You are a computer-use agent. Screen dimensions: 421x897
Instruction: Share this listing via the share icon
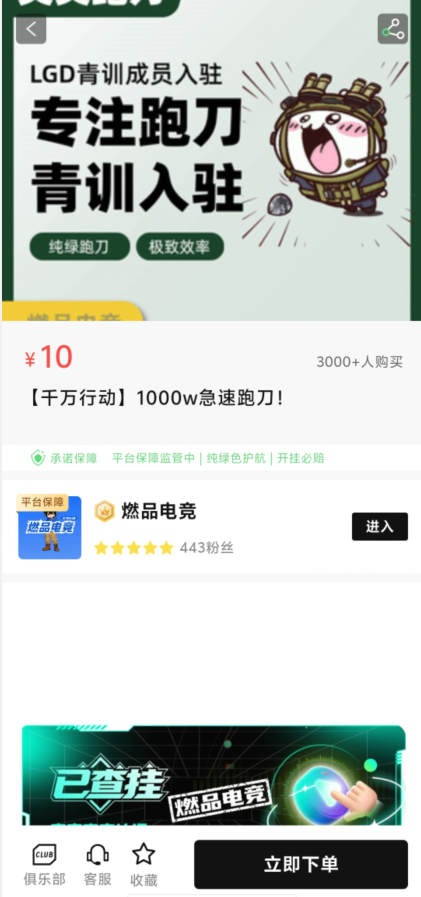[x=392, y=29]
